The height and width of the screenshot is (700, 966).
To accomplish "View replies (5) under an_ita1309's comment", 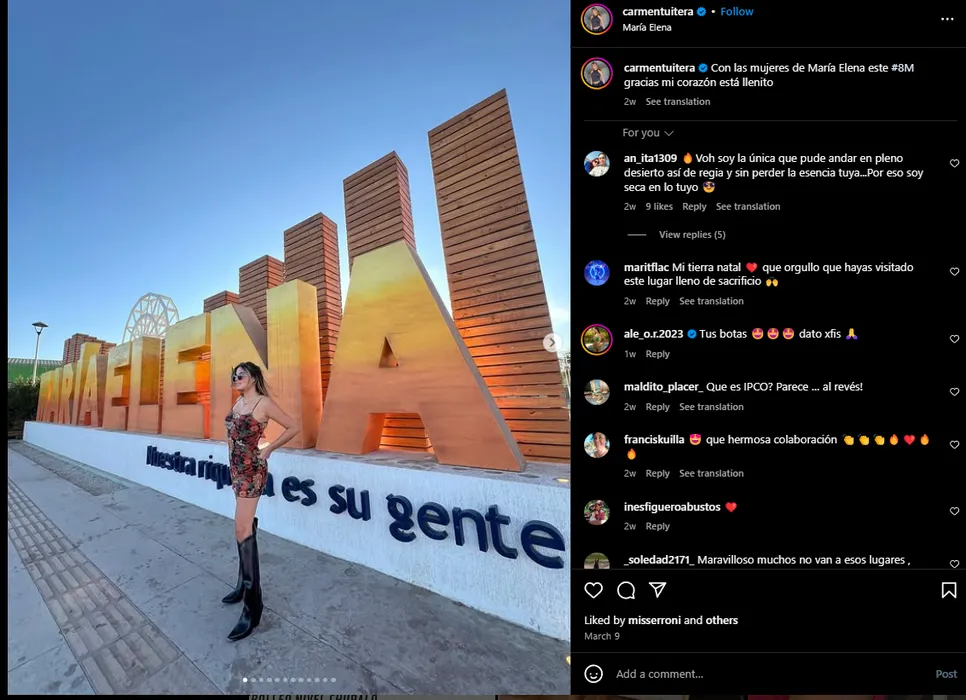I will click(x=692, y=235).
